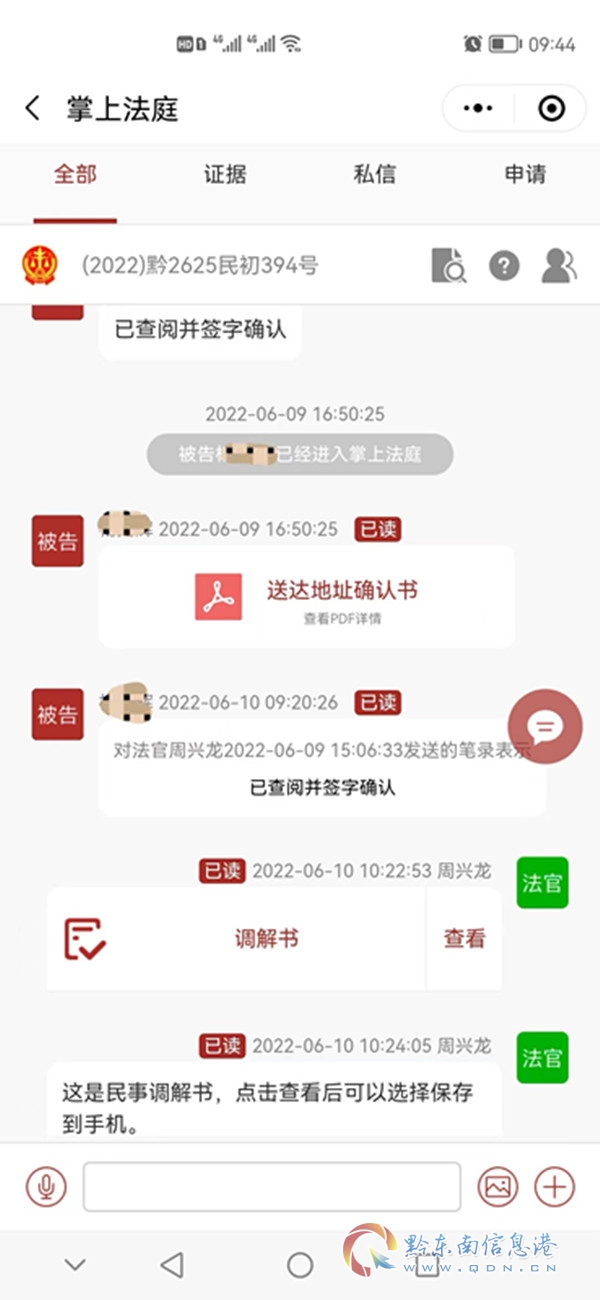
Task: View the case participants icon
Action: [559, 266]
